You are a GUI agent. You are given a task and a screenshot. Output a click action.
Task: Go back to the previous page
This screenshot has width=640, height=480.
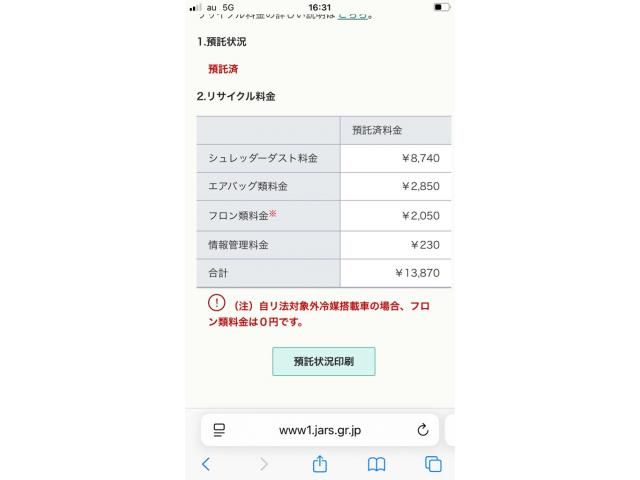206,464
